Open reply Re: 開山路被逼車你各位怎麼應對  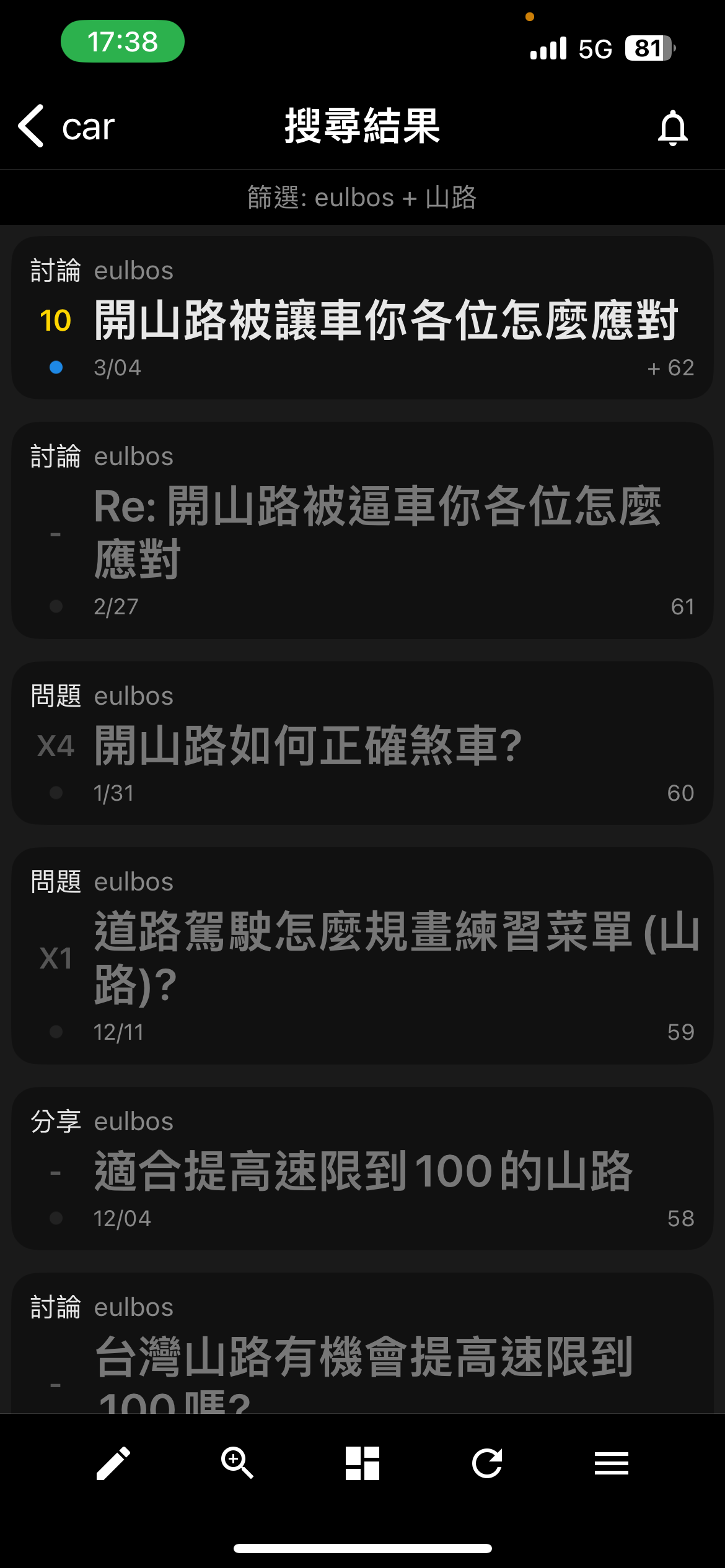[377, 531]
